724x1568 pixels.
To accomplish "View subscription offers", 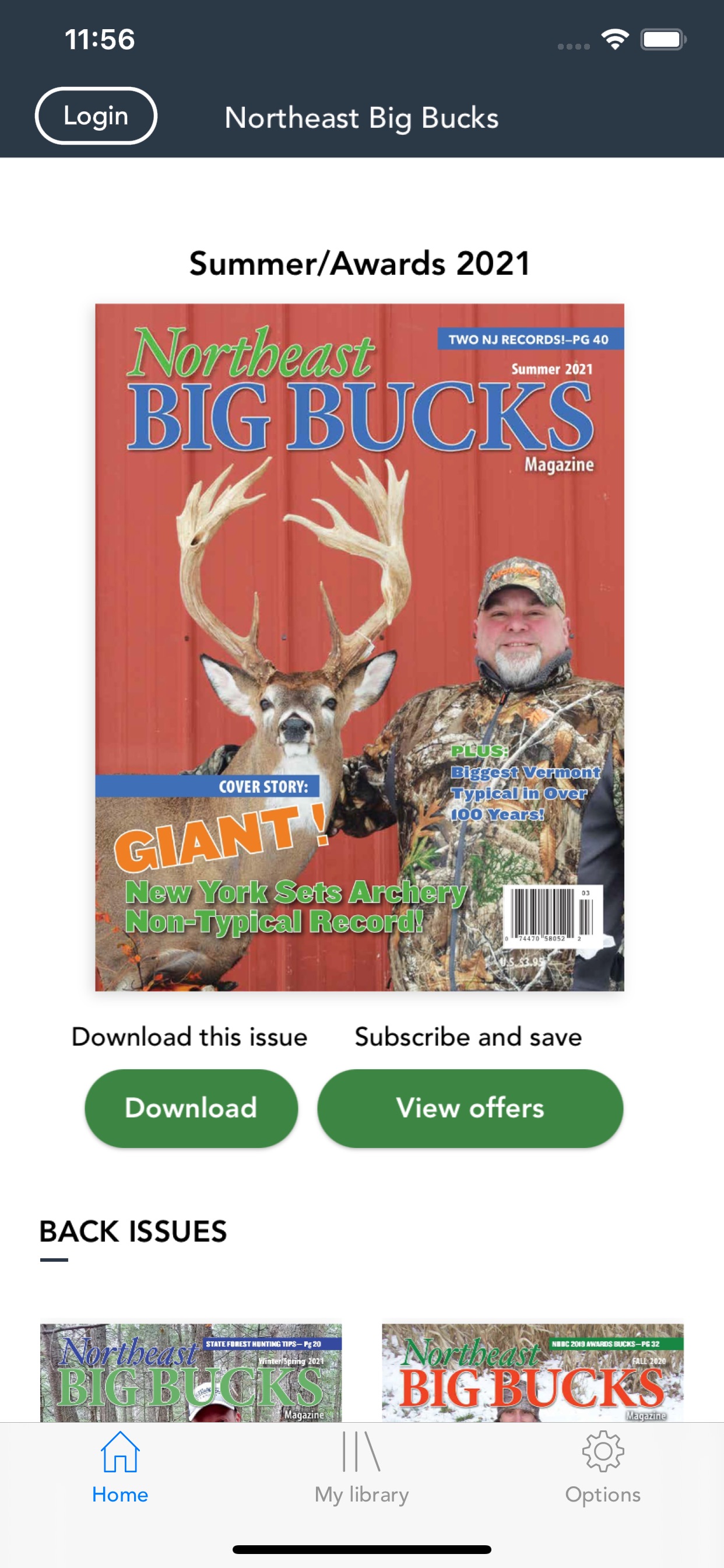I will coord(470,1108).
